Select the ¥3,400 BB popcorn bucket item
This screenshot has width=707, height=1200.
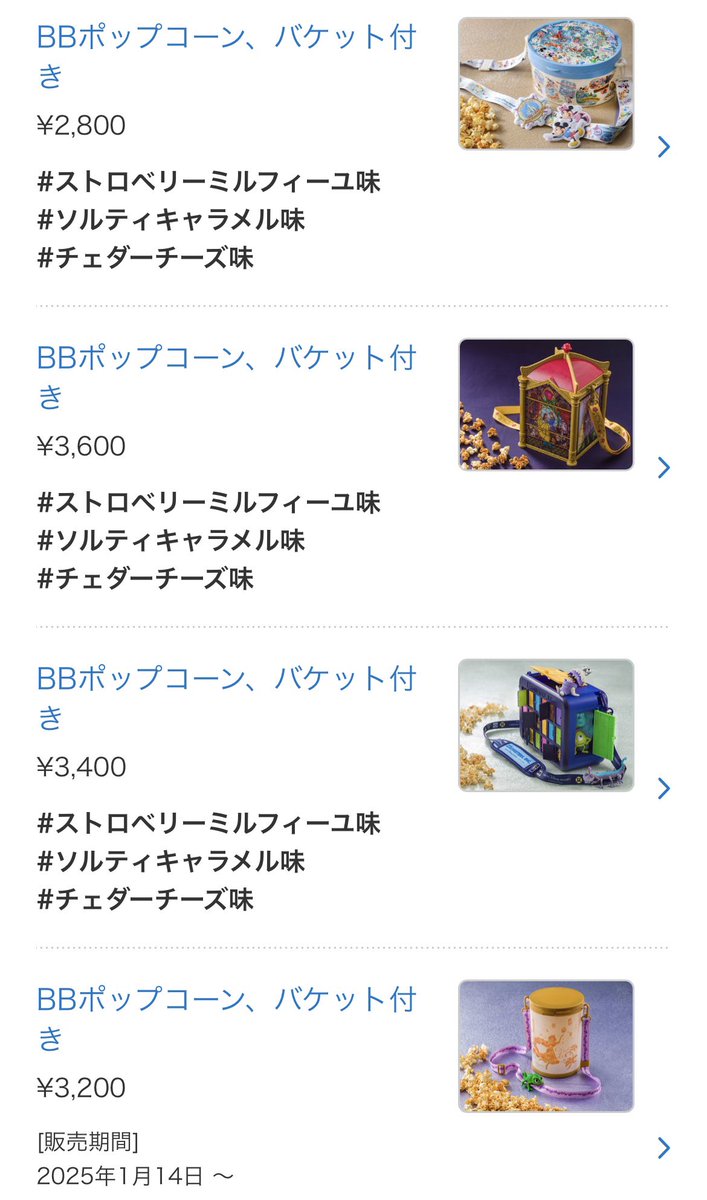coord(226,698)
